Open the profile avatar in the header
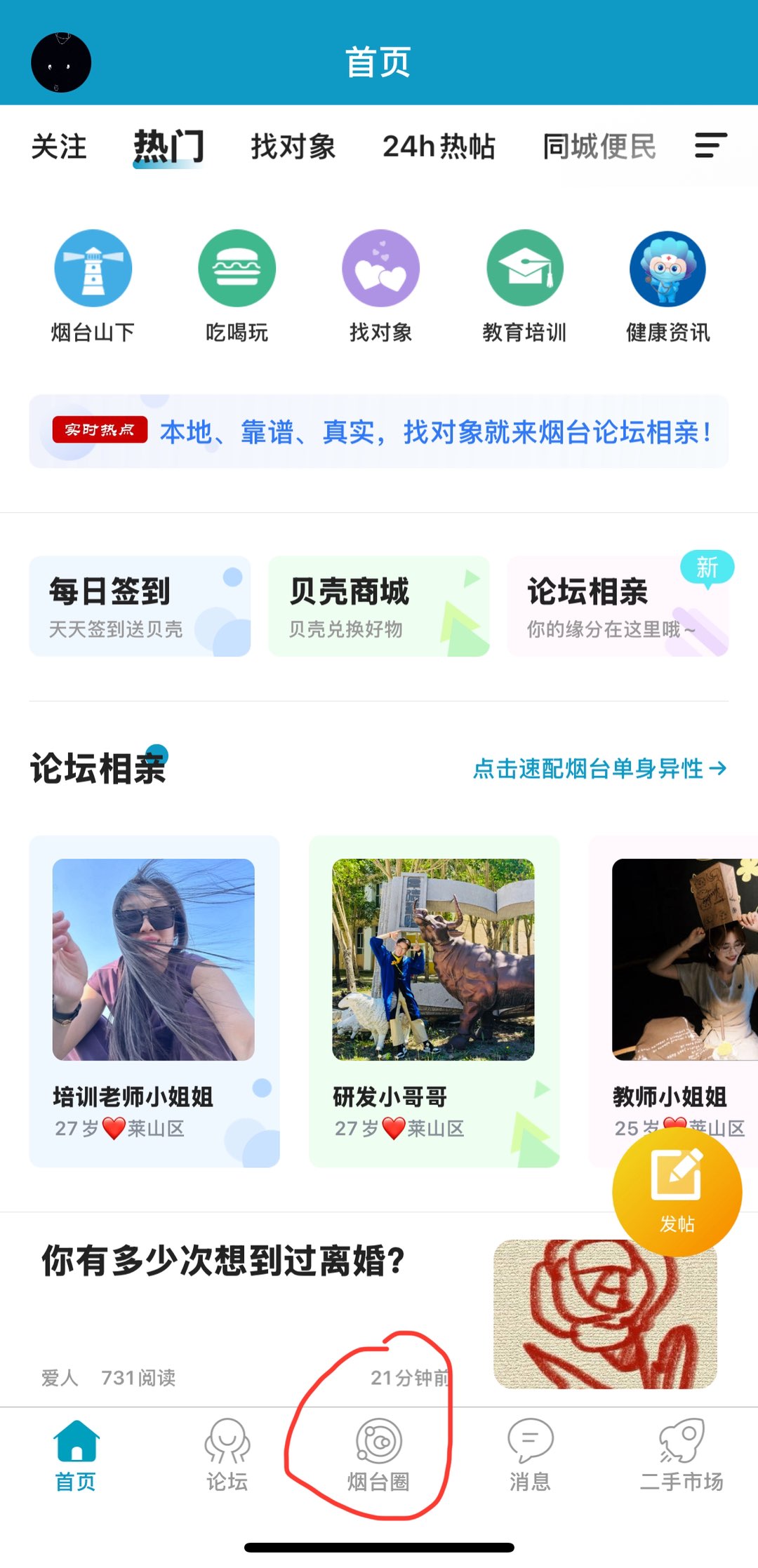Screen dimensions: 758x1568 pos(61,62)
